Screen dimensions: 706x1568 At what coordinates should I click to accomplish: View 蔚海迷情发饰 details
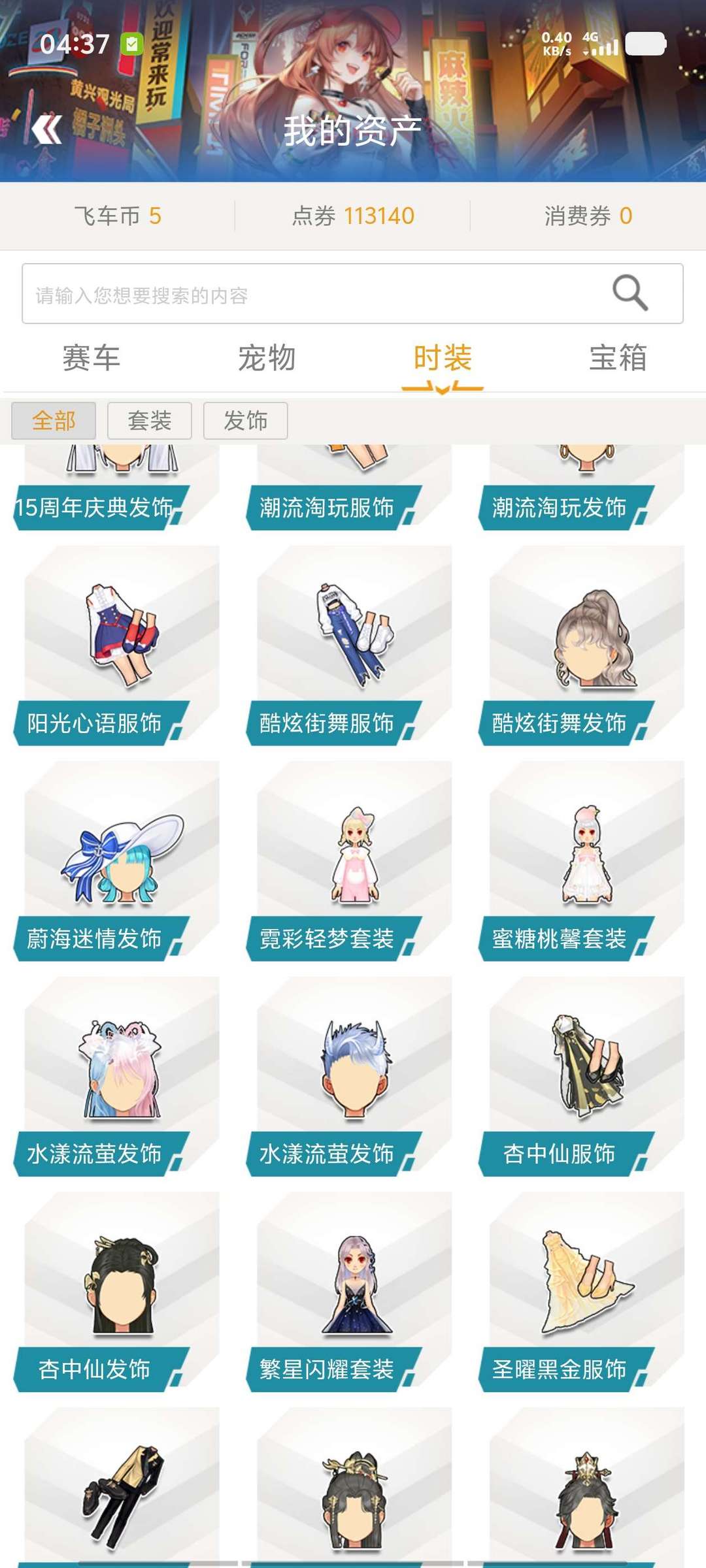[x=122, y=859]
